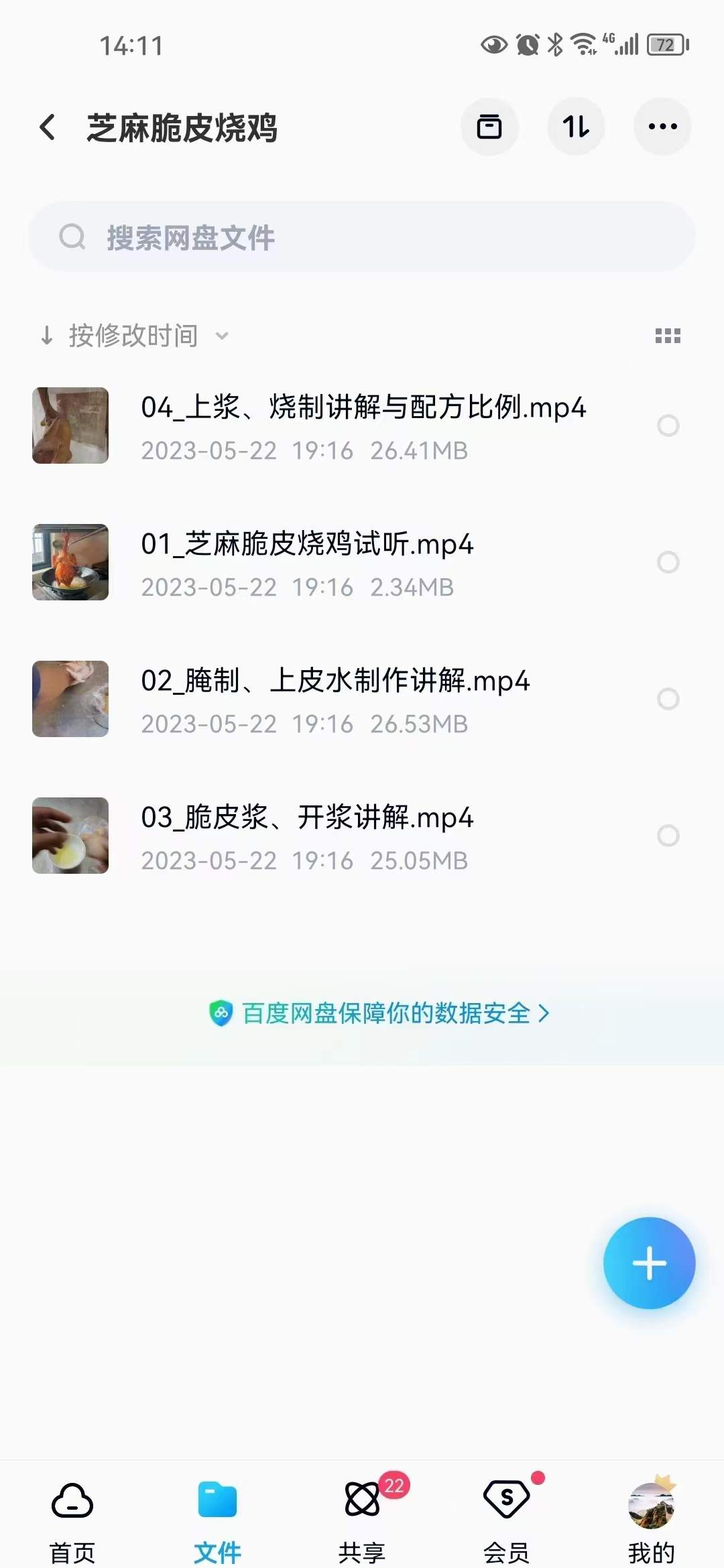724x1568 pixels.
Task: Tap the 搜索网盘文件 search field
Action: 362,236
